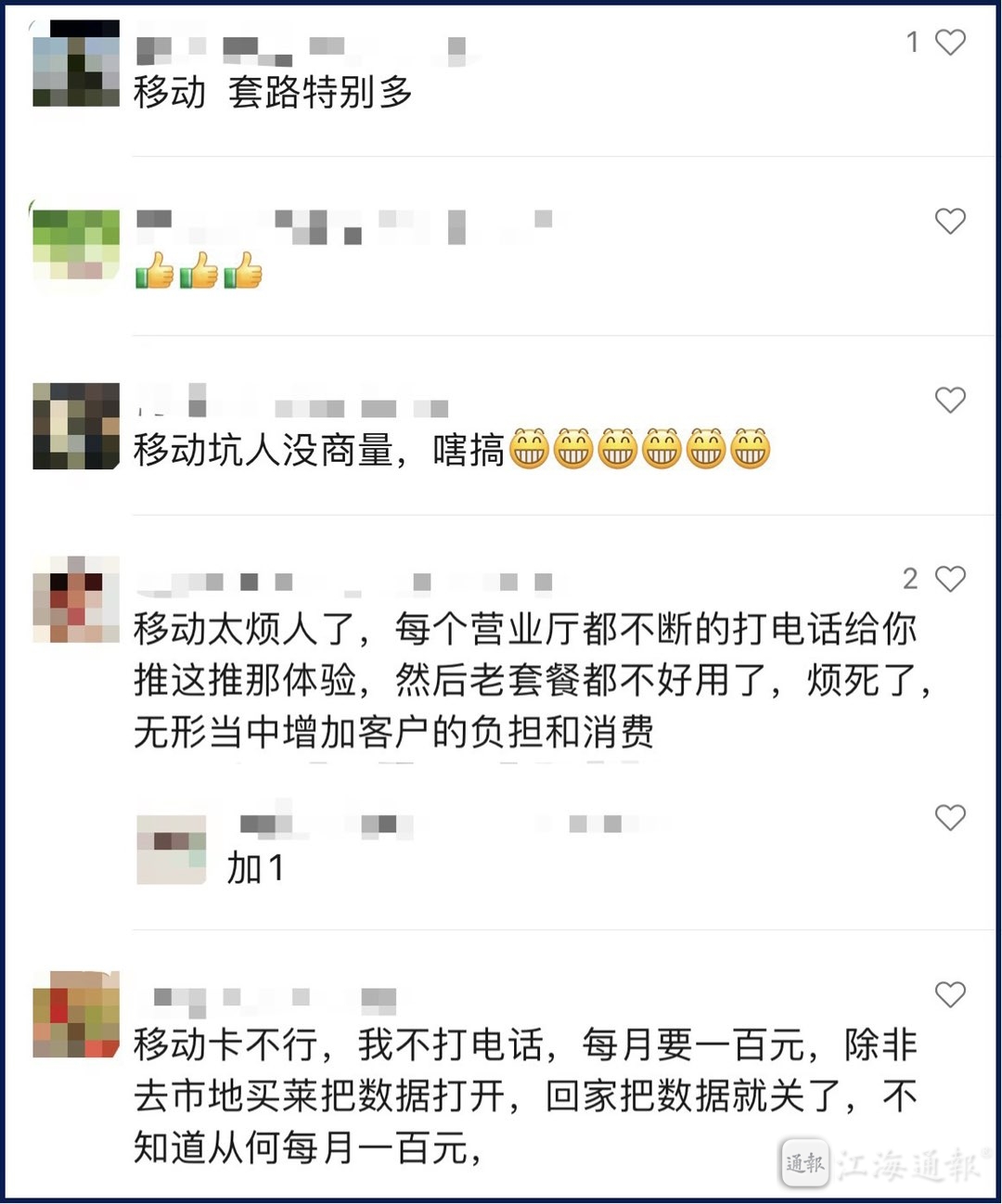Viewport: 1002px width, 1204px height.
Task: Toggle the like on the first comment's heart
Action: [950, 41]
